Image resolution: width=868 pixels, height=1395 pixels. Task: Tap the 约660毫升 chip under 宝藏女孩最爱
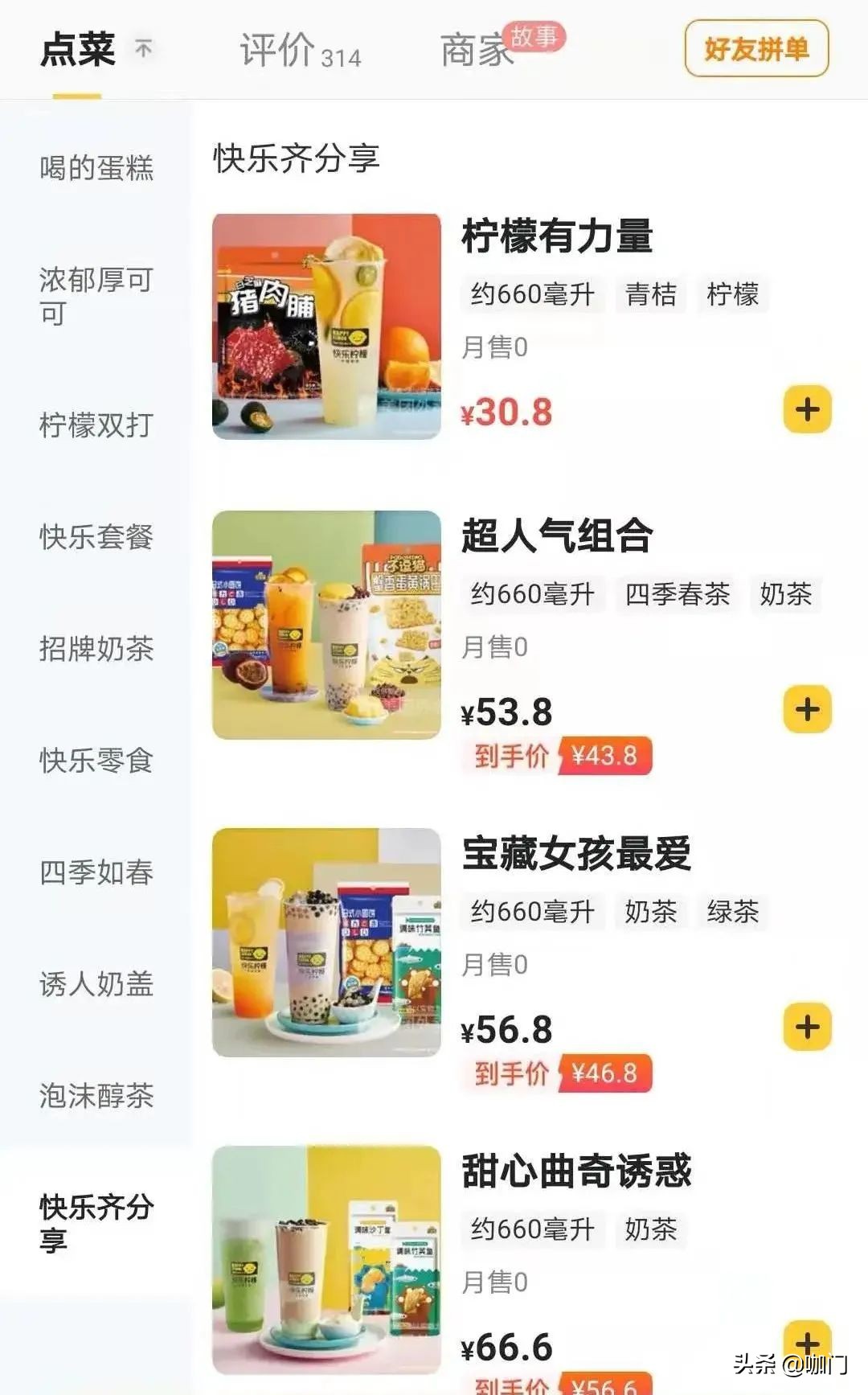click(531, 913)
